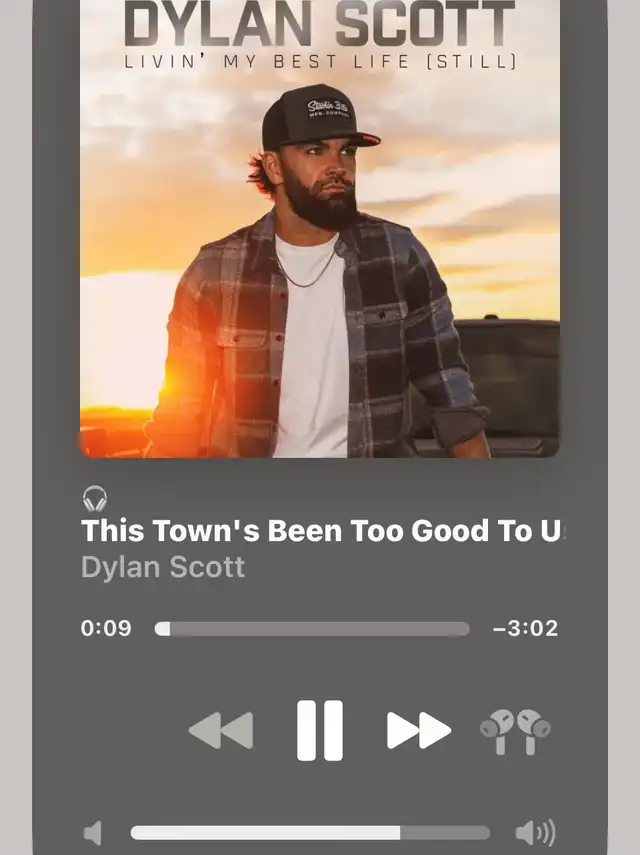The width and height of the screenshot is (640, 855).
Task: Open the Dylan Scott album artwork
Action: click(320, 228)
